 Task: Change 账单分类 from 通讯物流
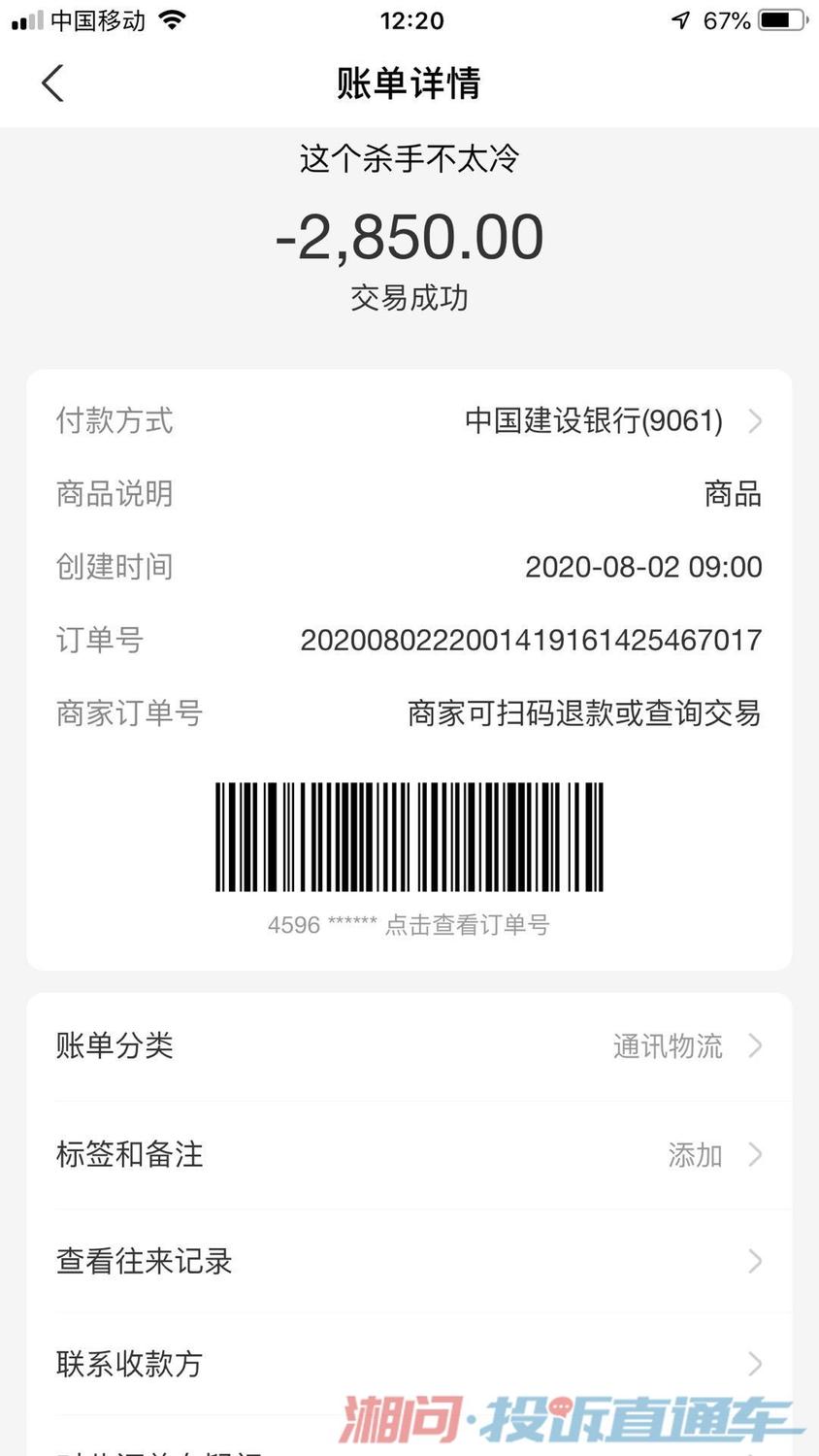(409, 1046)
